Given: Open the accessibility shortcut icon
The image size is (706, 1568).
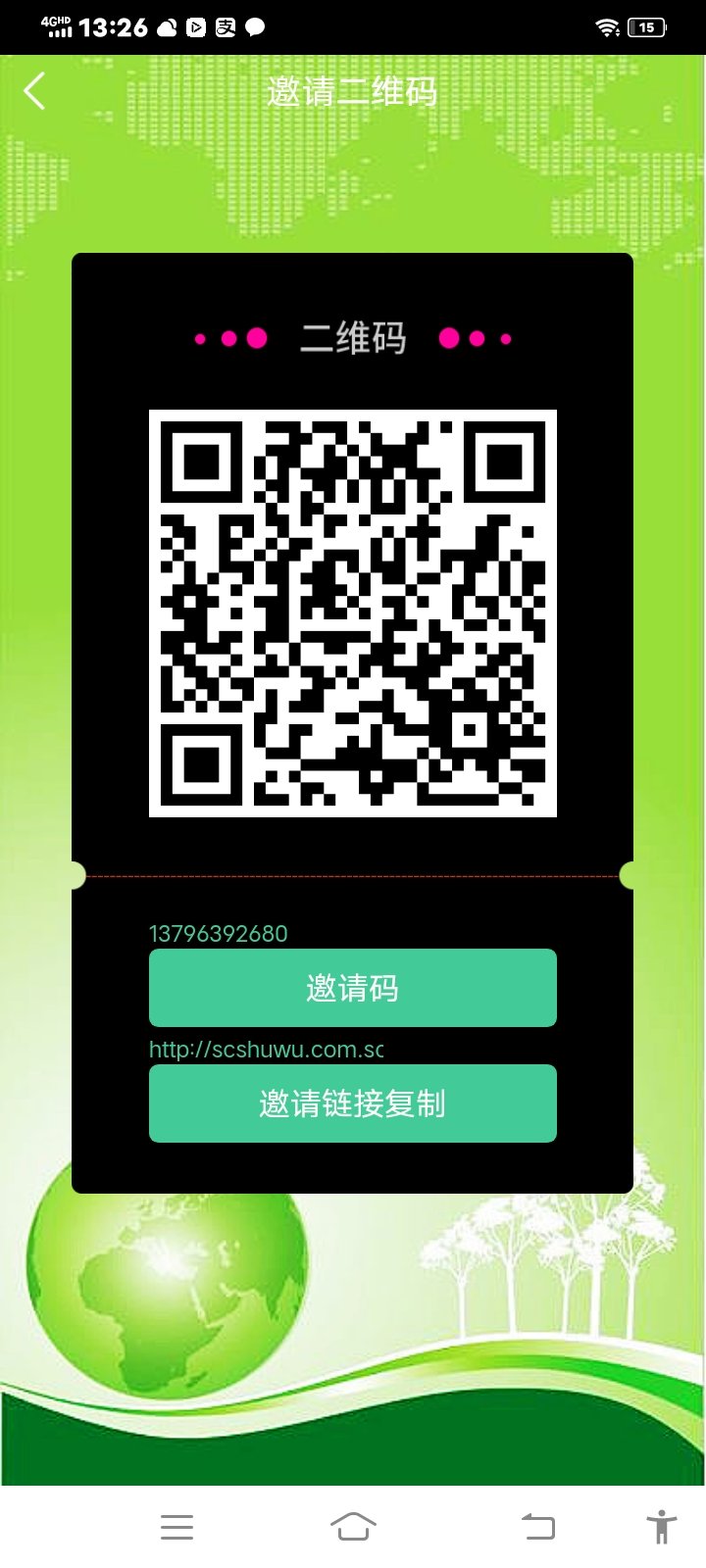Looking at the screenshot, I should pos(662,1527).
